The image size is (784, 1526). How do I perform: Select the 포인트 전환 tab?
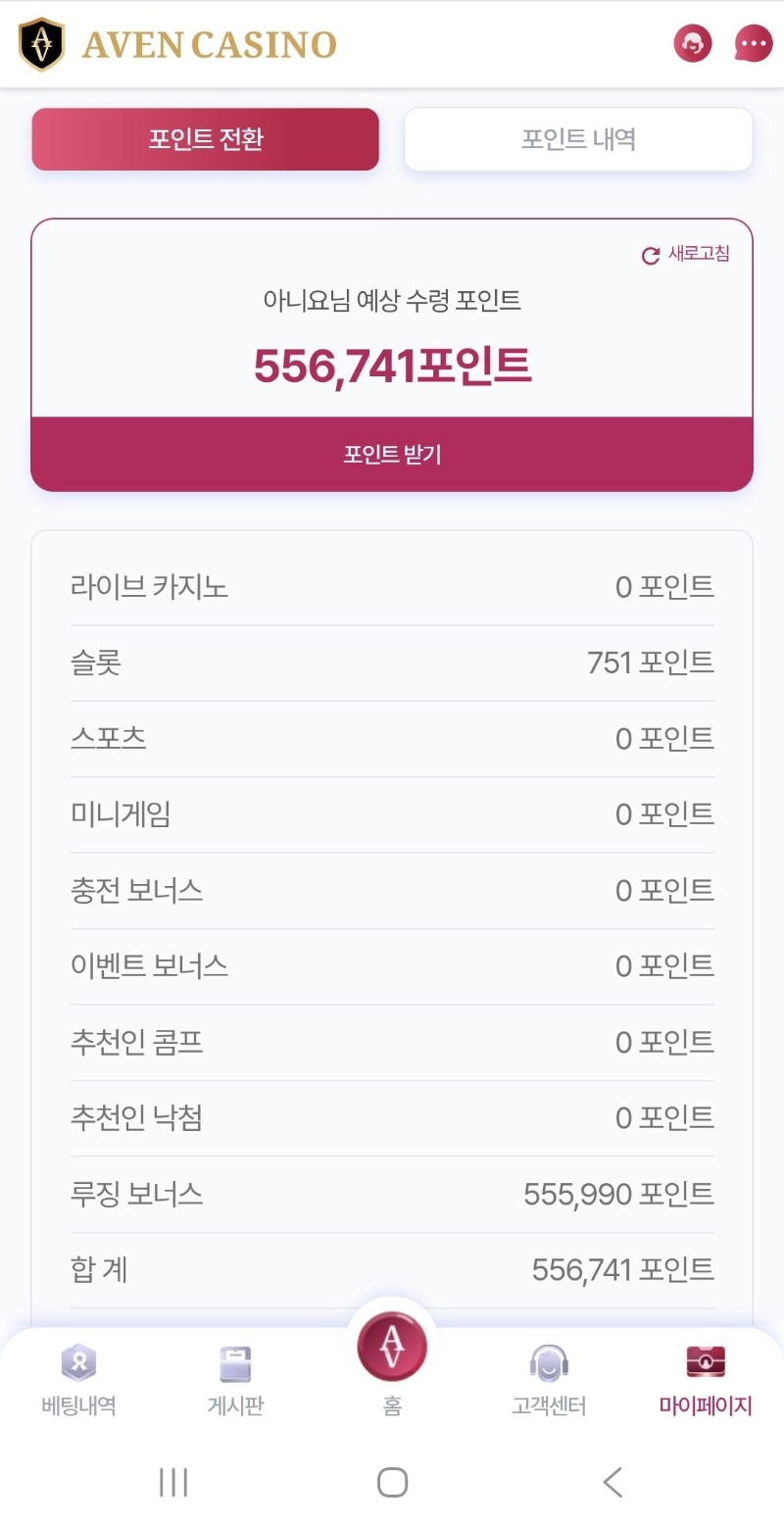tap(205, 138)
